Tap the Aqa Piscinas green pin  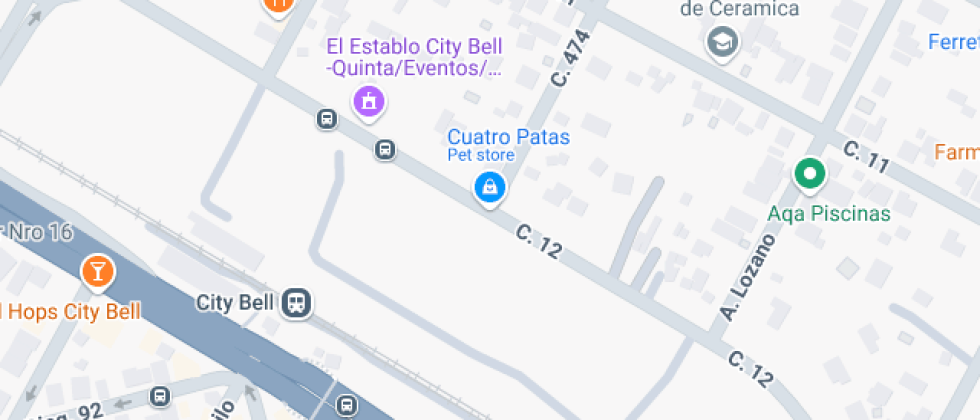pos(809,175)
